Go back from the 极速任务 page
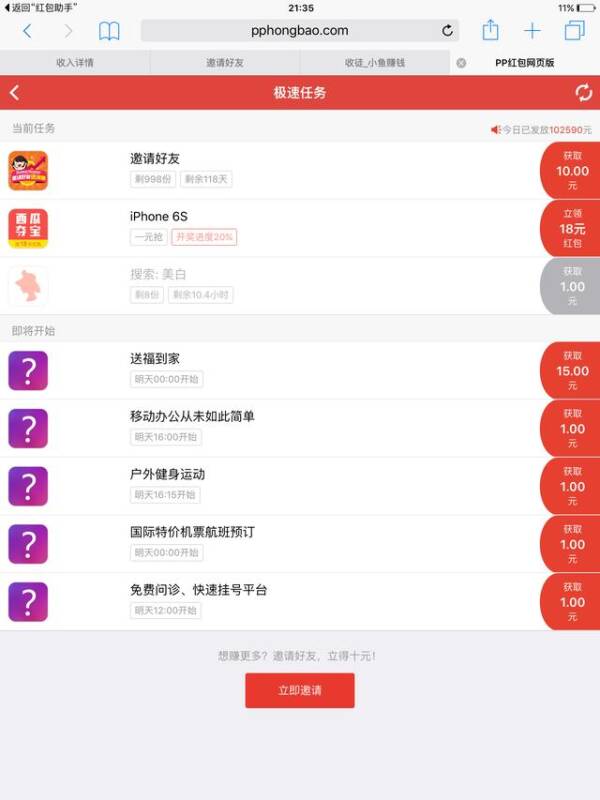The image size is (600, 800). (x=14, y=93)
